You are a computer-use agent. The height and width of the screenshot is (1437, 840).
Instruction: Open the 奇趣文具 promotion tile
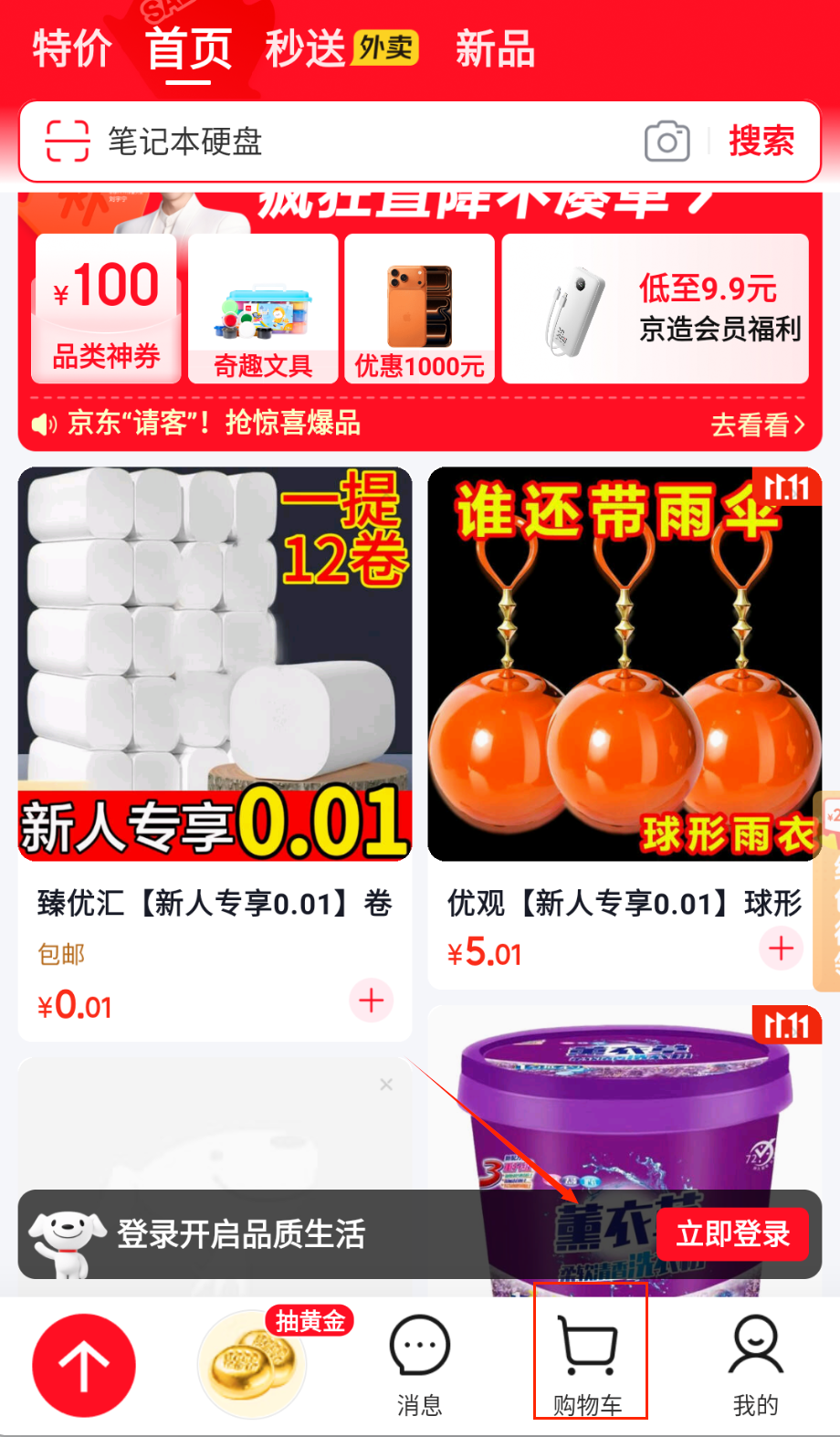tap(263, 309)
